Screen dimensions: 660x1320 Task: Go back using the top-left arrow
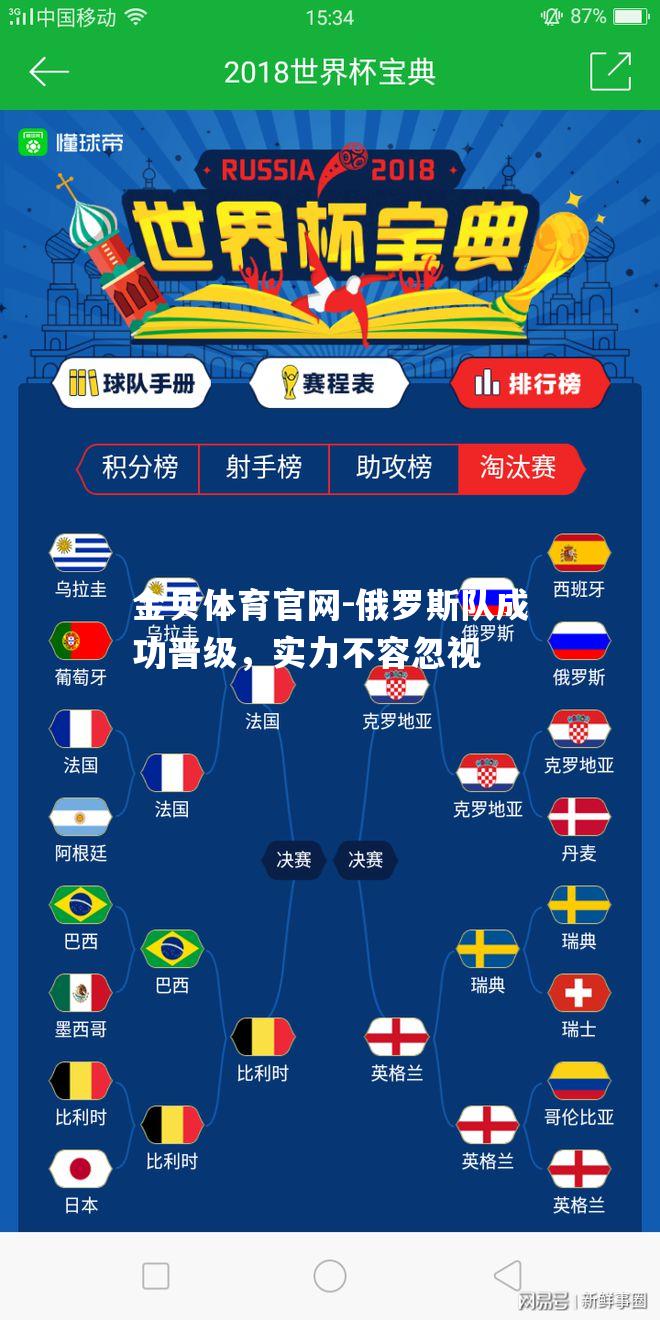pyautogui.click(x=48, y=72)
